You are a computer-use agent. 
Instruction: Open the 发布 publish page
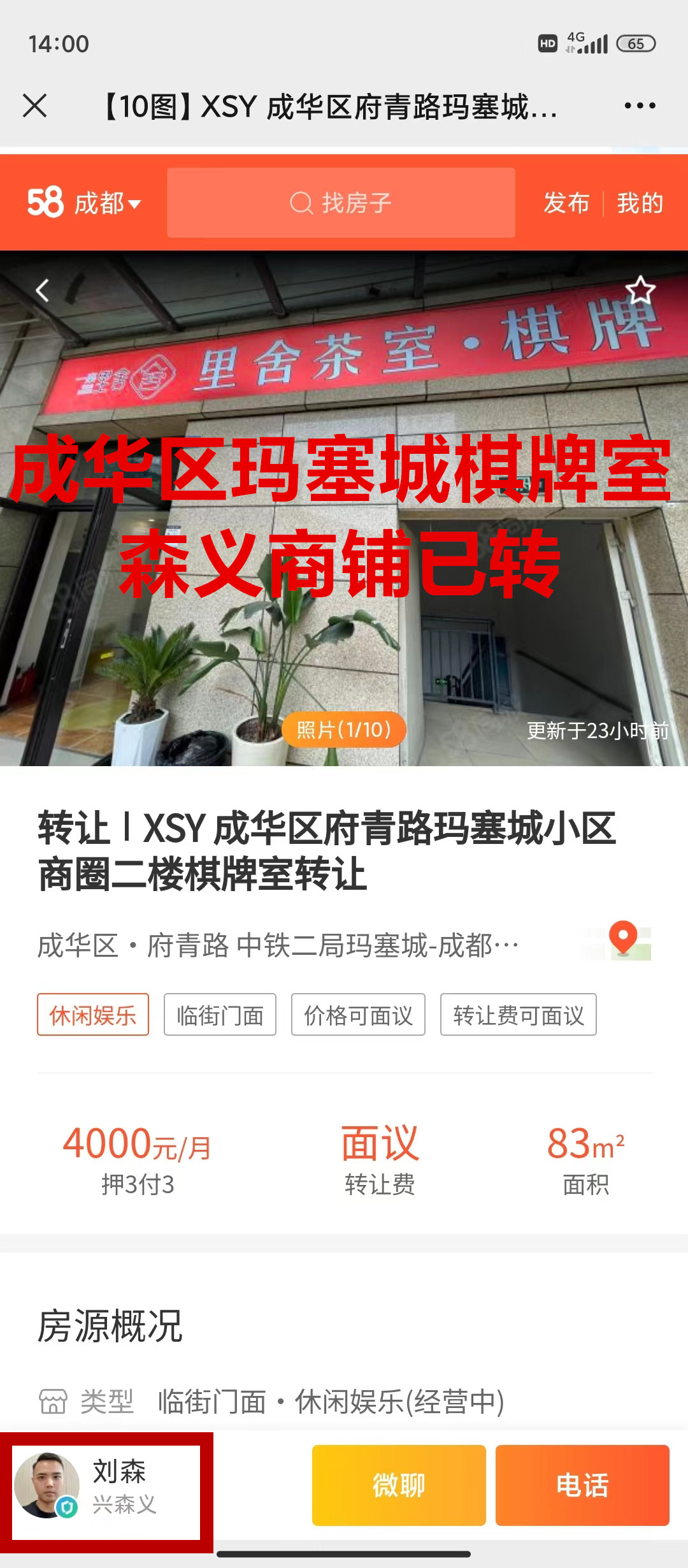(566, 203)
